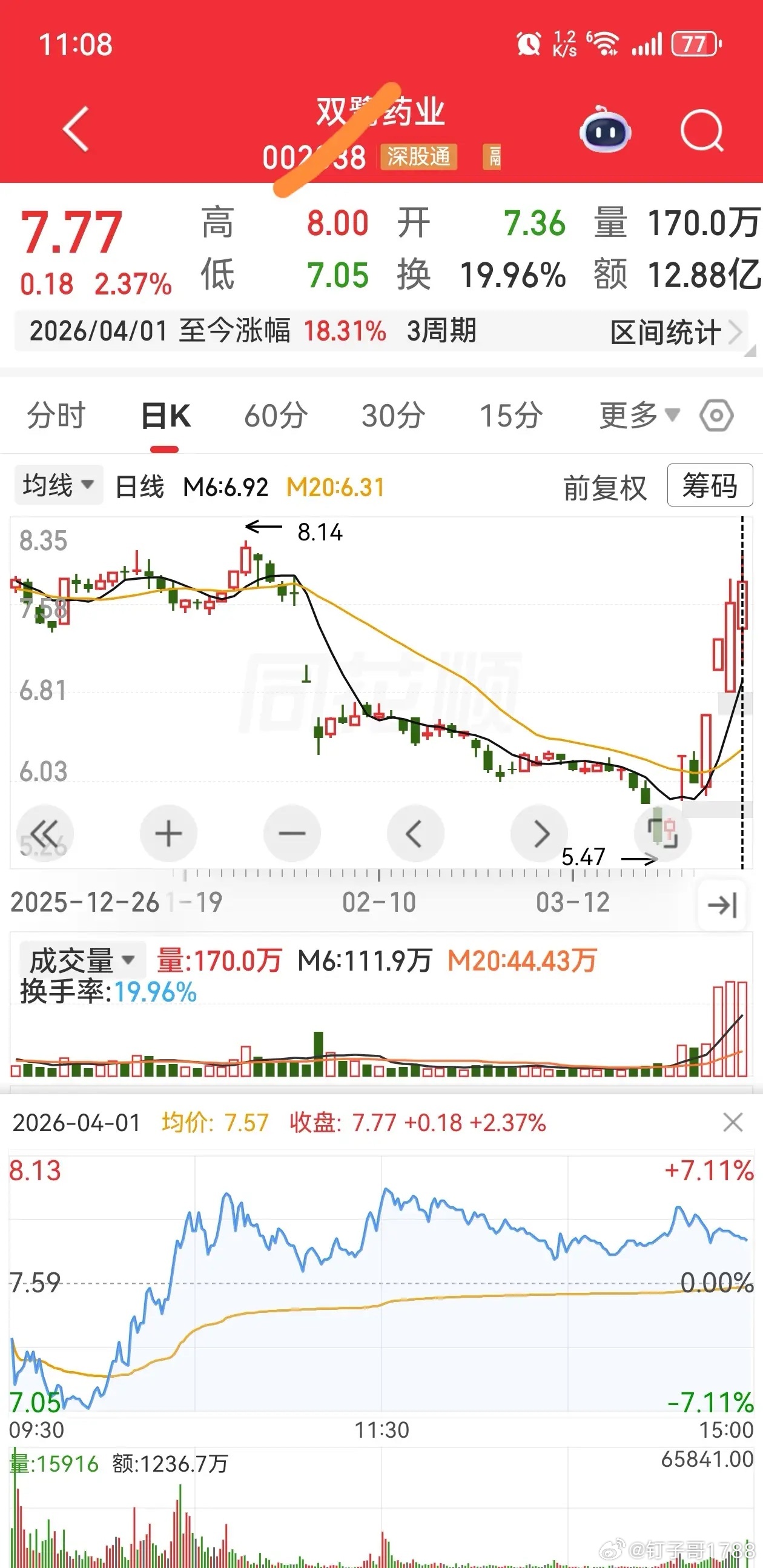The height and width of the screenshot is (1568, 763).
Task: Expand the 成交量 indicator dropdown
Action: click(x=82, y=961)
